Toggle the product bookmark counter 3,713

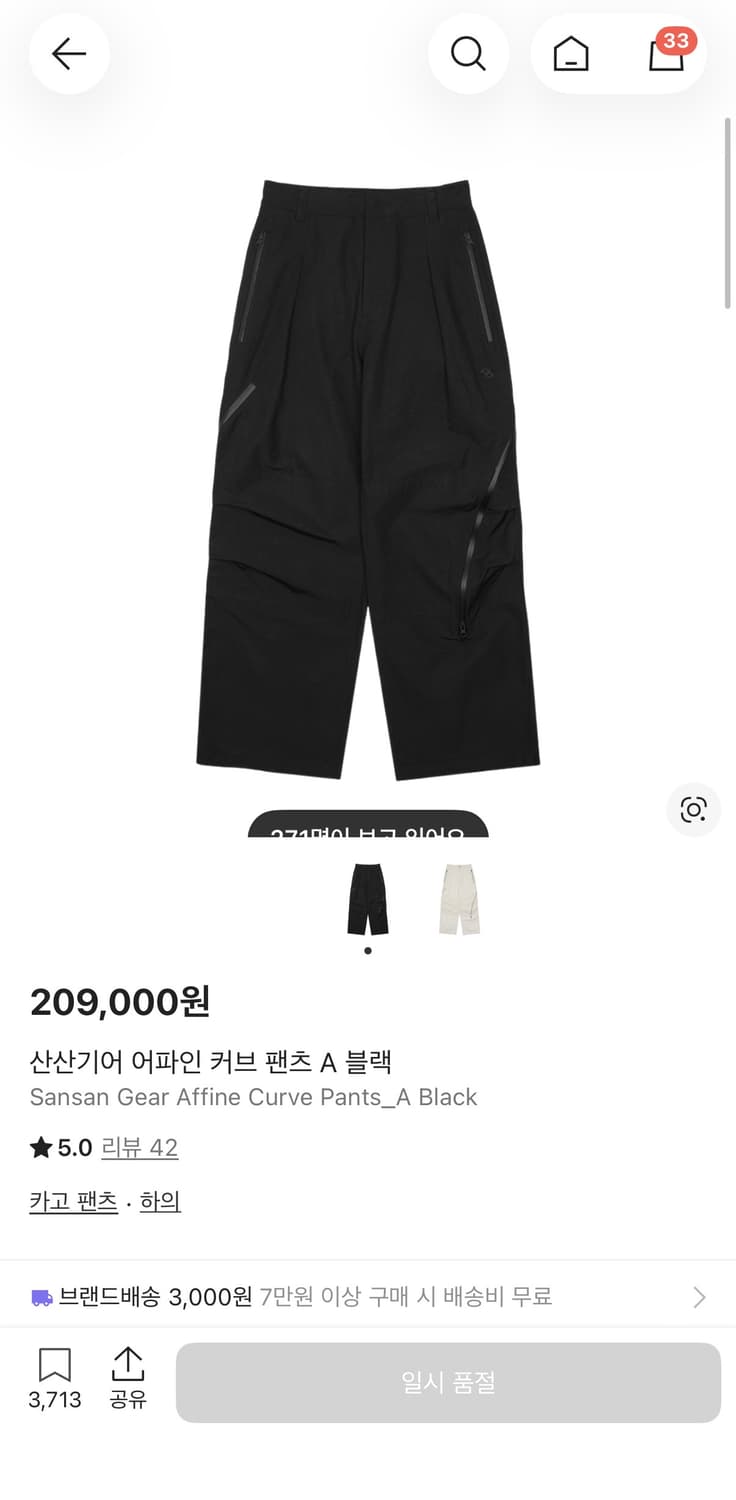pyautogui.click(x=55, y=1400)
